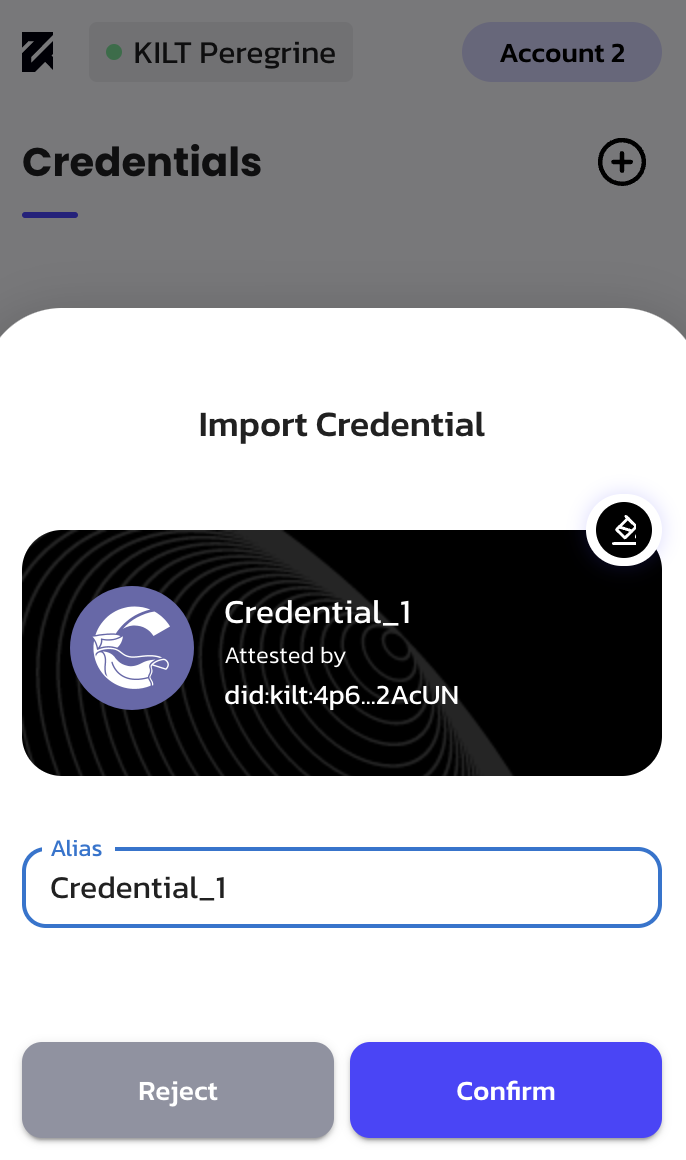Reject the credential import
The height and width of the screenshot is (1160, 686).
[178, 1090]
